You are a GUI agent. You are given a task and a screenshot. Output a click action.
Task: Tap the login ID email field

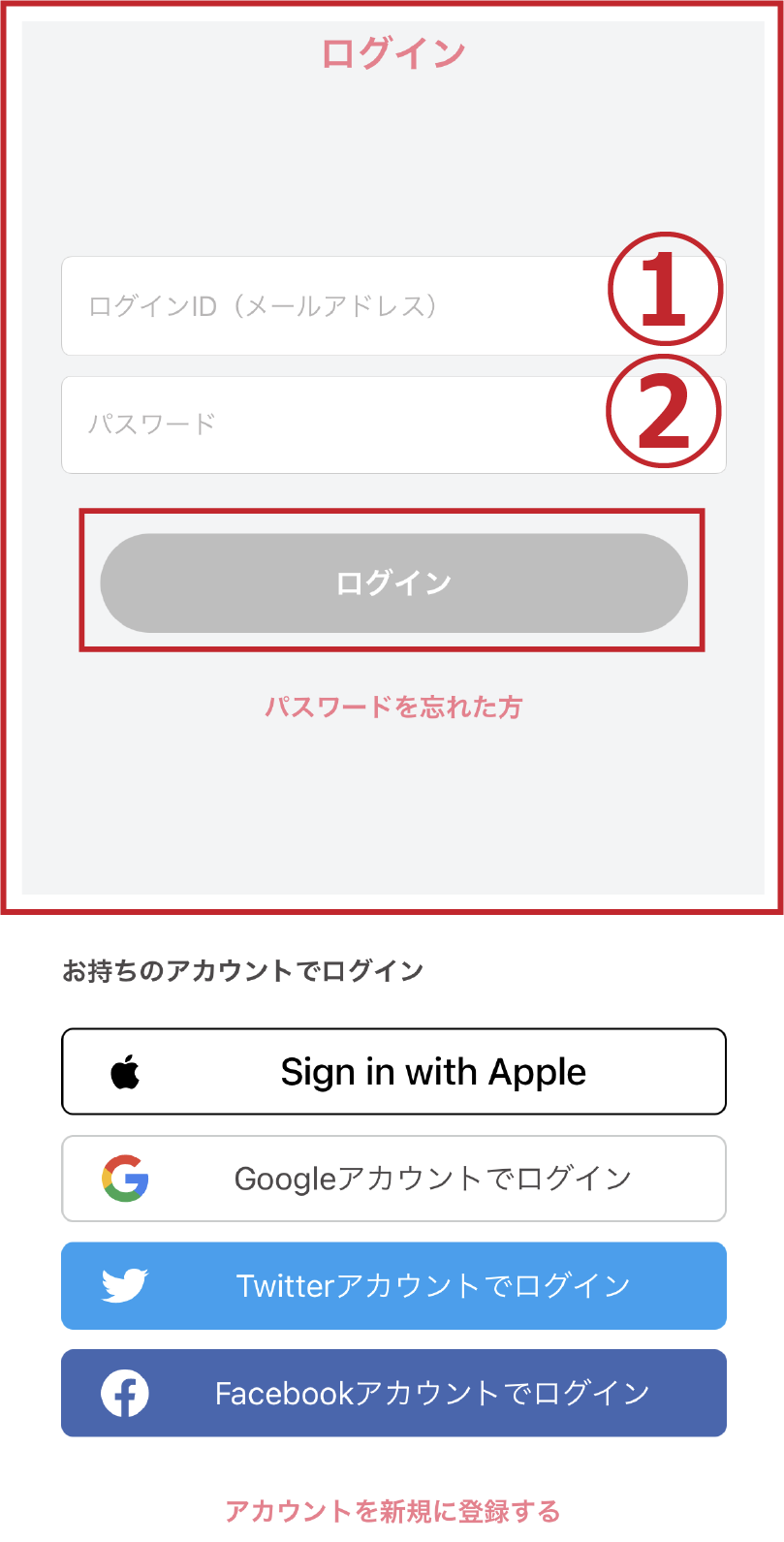tap(393, 306)
